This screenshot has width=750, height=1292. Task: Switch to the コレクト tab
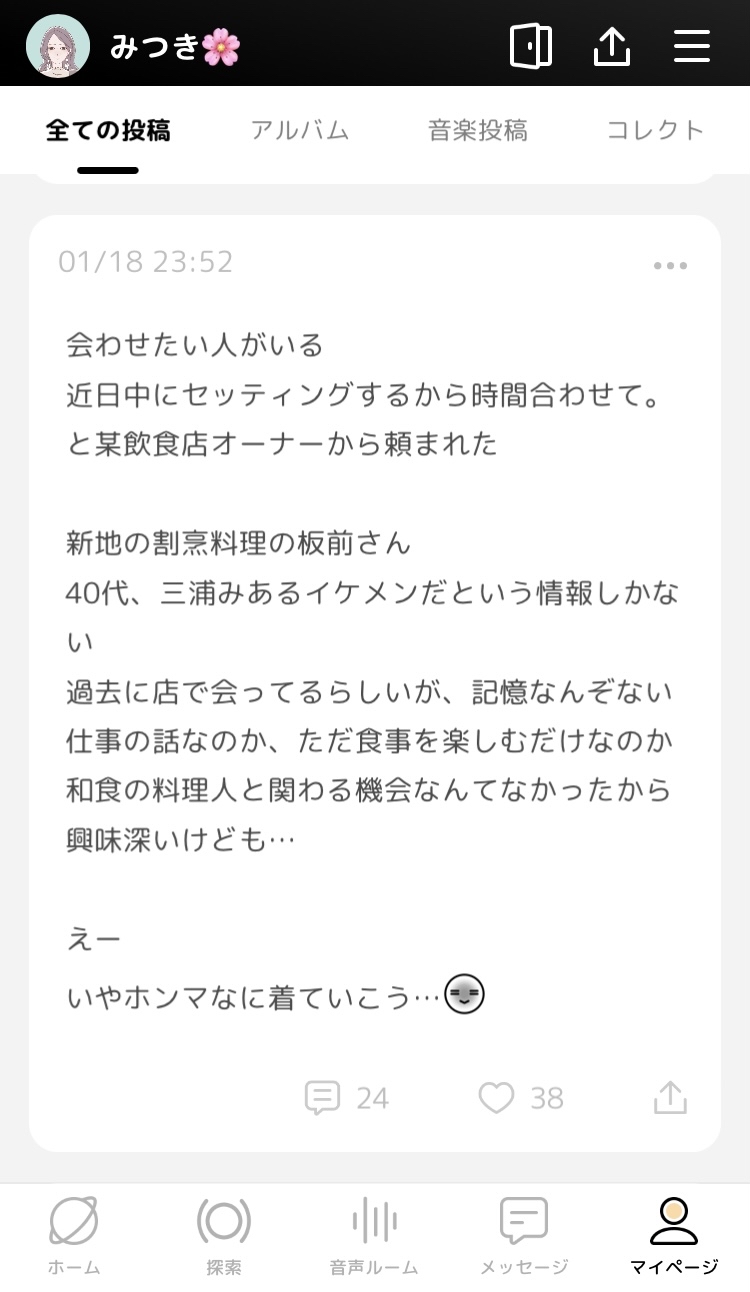[x=656, y=130]
